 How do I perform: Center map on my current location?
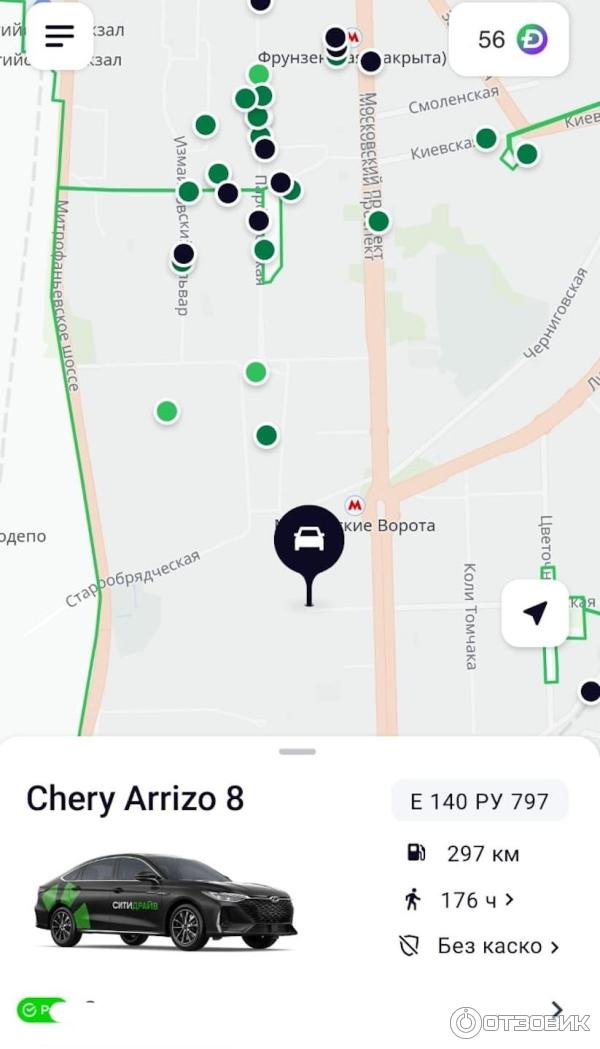tap(535, 613)
